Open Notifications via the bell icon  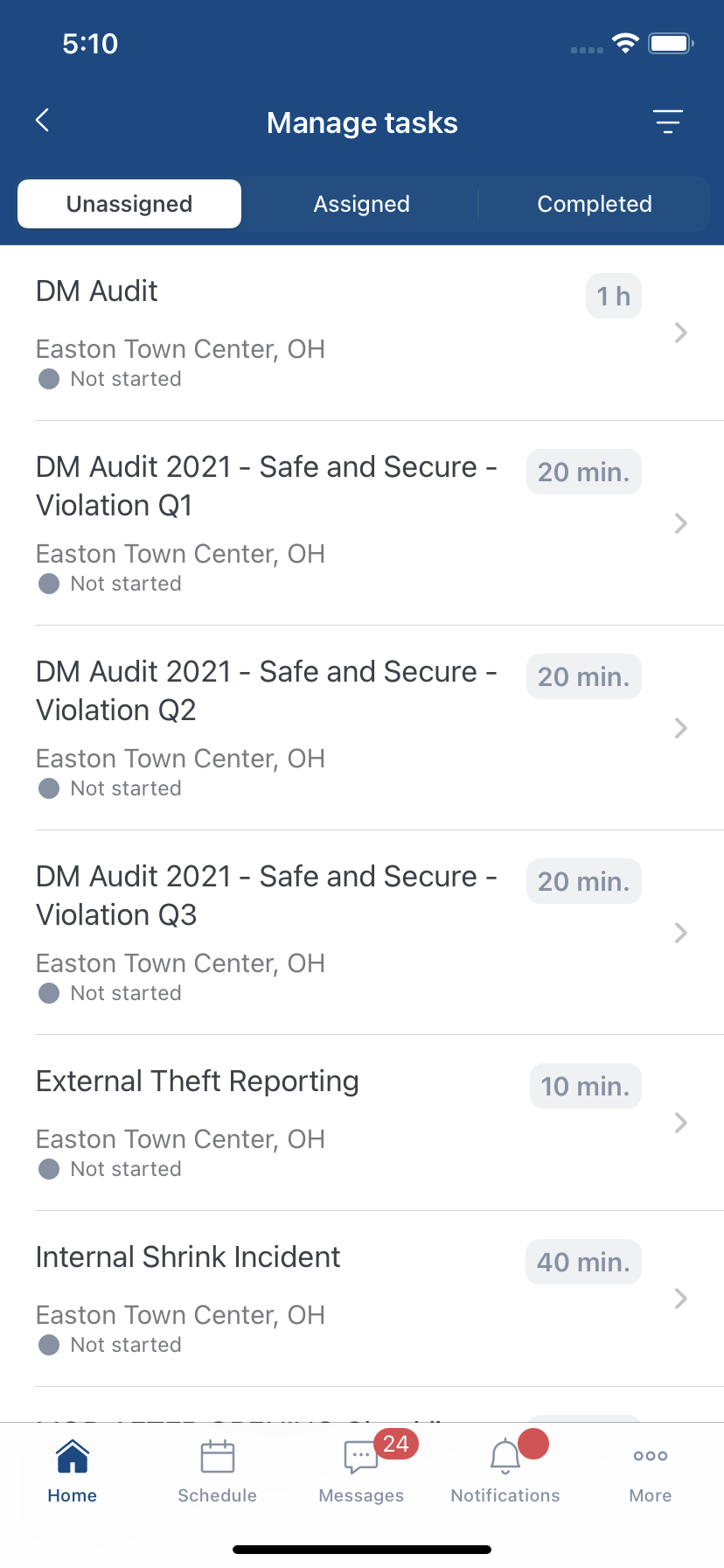505,1457
